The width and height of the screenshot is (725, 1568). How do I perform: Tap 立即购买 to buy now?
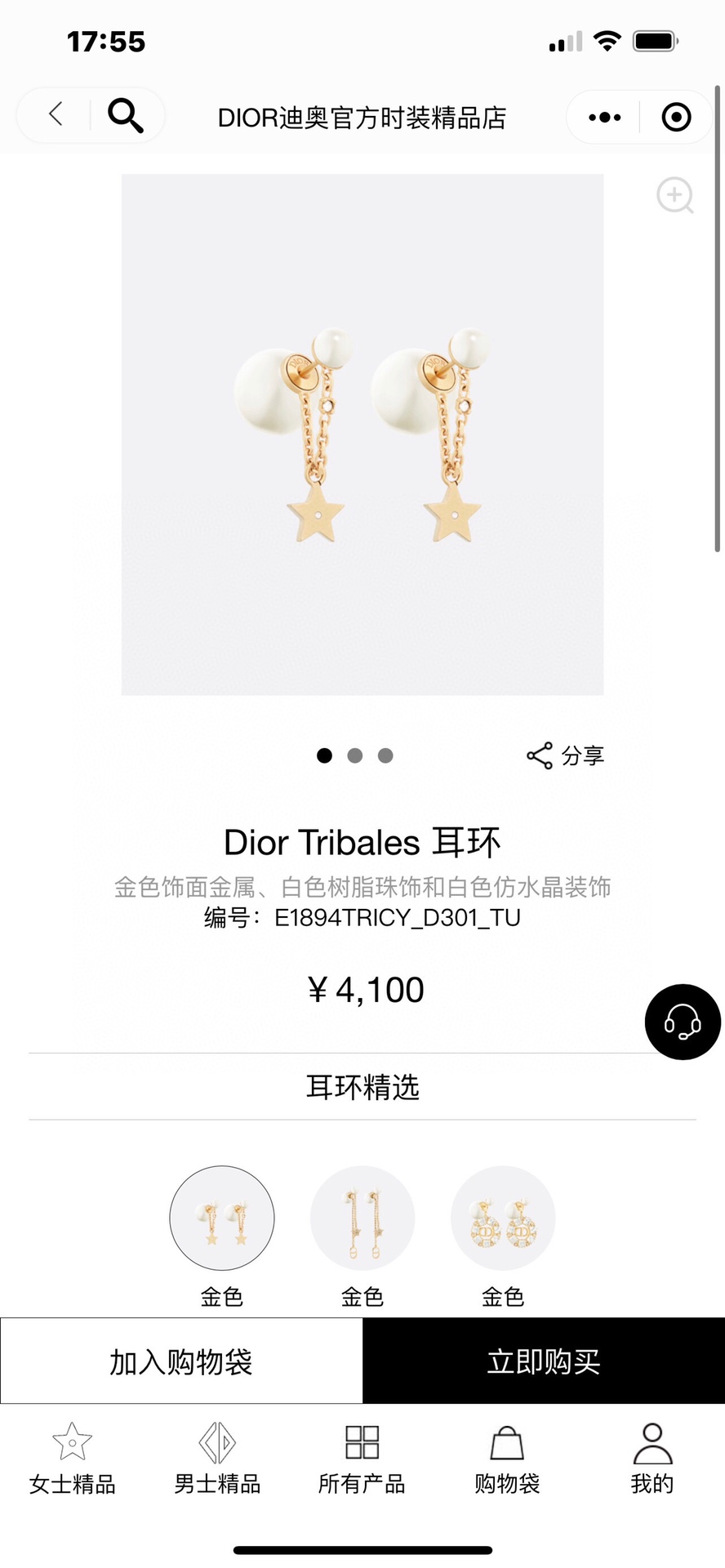click(x=544, y=1361)
